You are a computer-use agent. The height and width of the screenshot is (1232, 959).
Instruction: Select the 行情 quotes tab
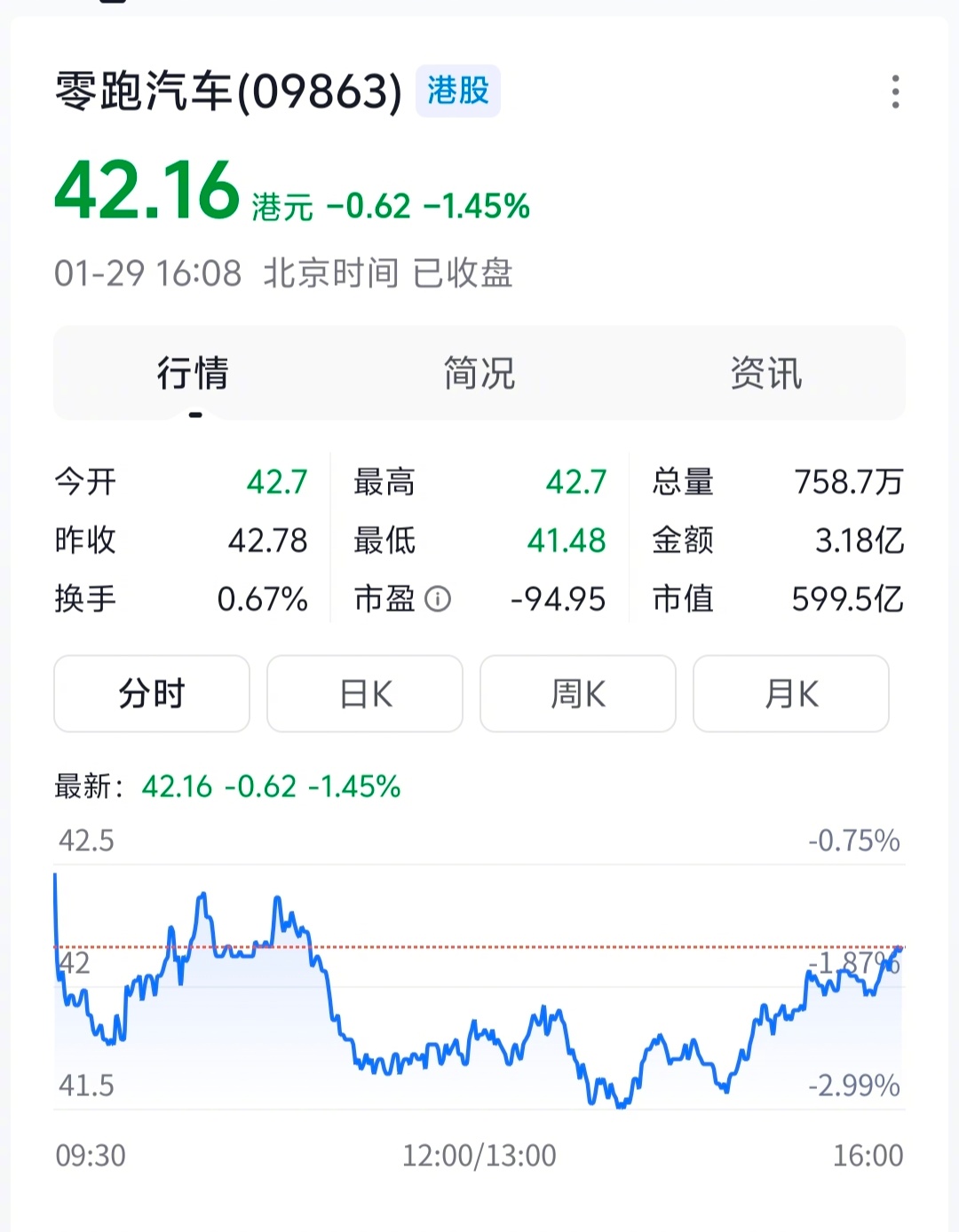tap(194, 374)
